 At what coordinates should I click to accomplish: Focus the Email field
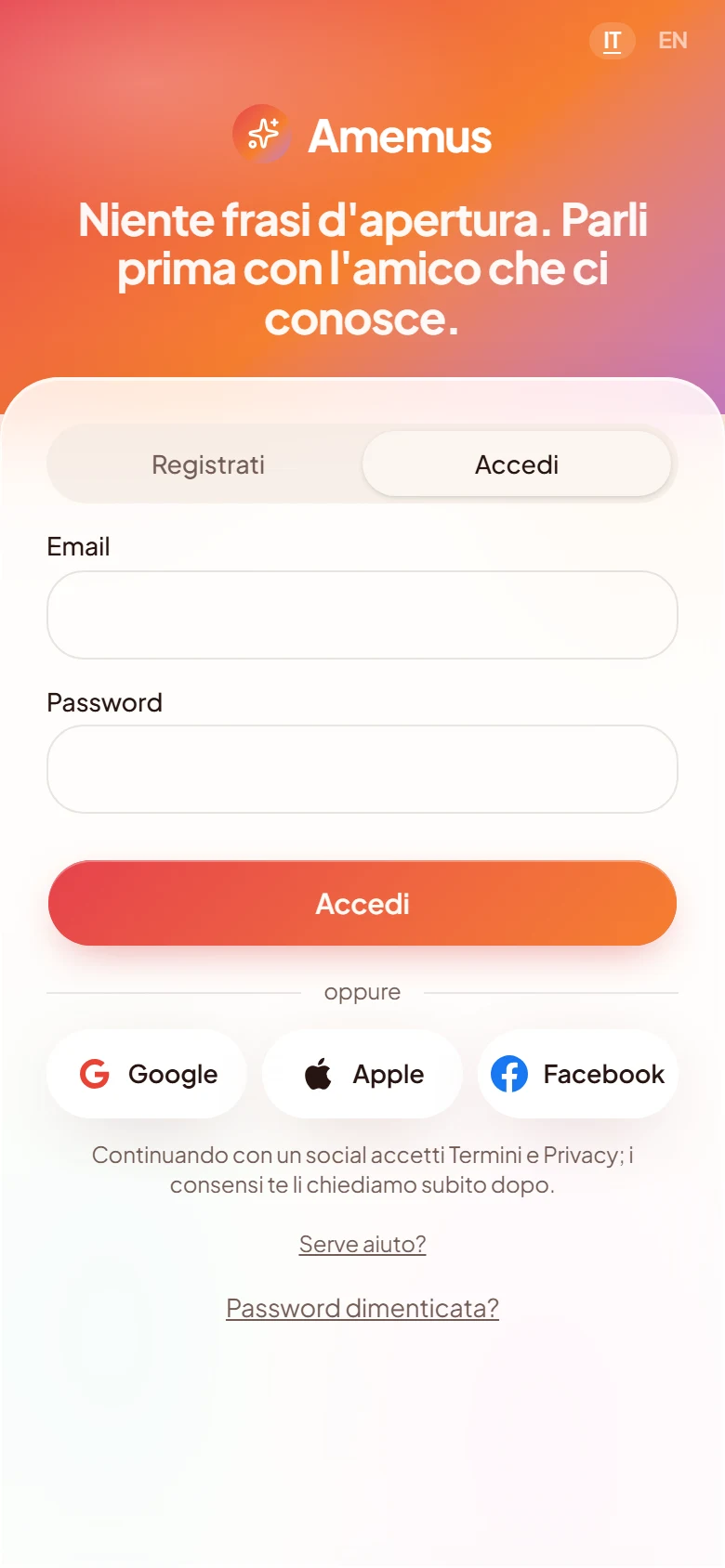point(362,615)
